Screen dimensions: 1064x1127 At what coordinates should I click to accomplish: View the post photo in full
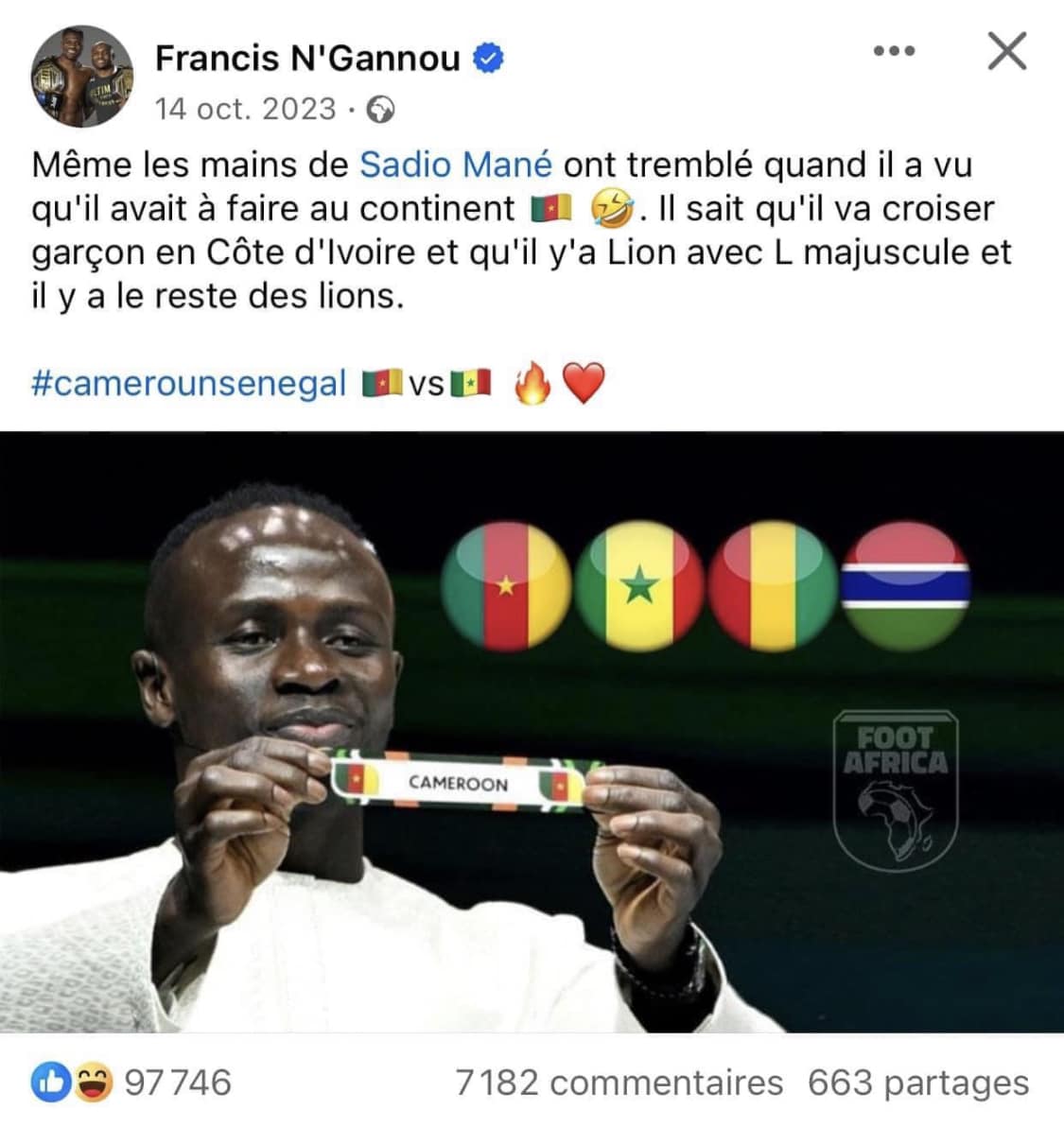click(532, 731)
